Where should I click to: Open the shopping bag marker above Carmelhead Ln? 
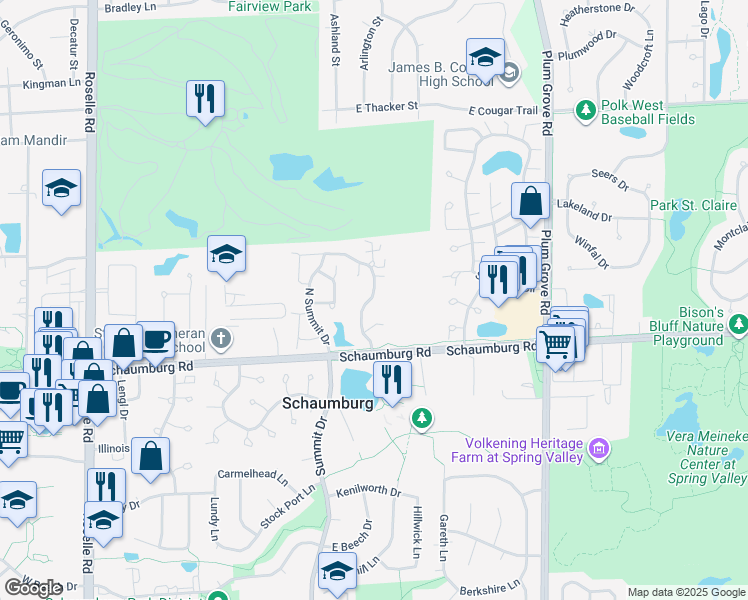tap(150, 457)
